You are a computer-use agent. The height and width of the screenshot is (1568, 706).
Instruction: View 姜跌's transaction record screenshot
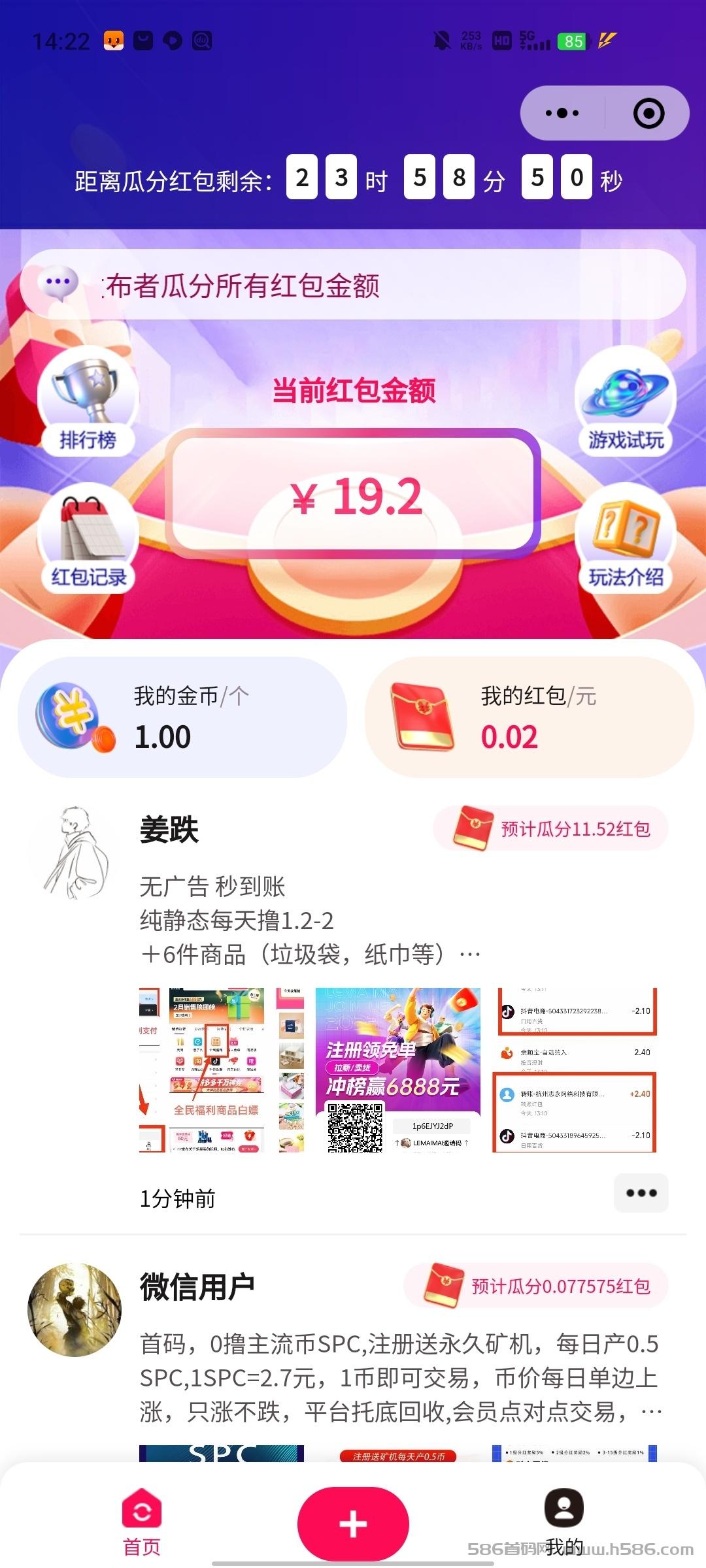pyautogui.click(x=574, y=1070)
